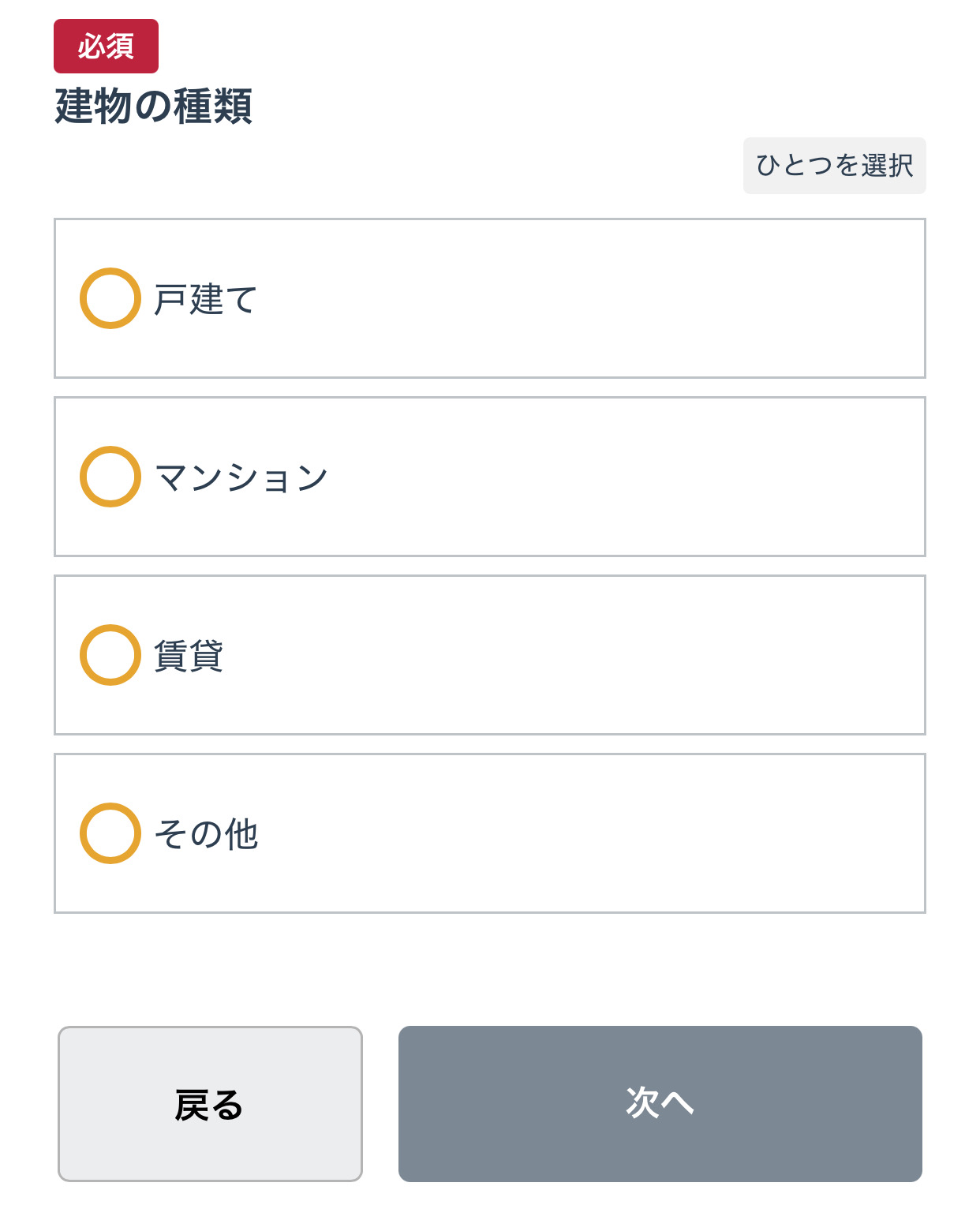The width and height of the screenshot is (980, 1220).
Task: Click the ひとつを選択 hint label
Action: pyautogui.click(x=835, y=165)
